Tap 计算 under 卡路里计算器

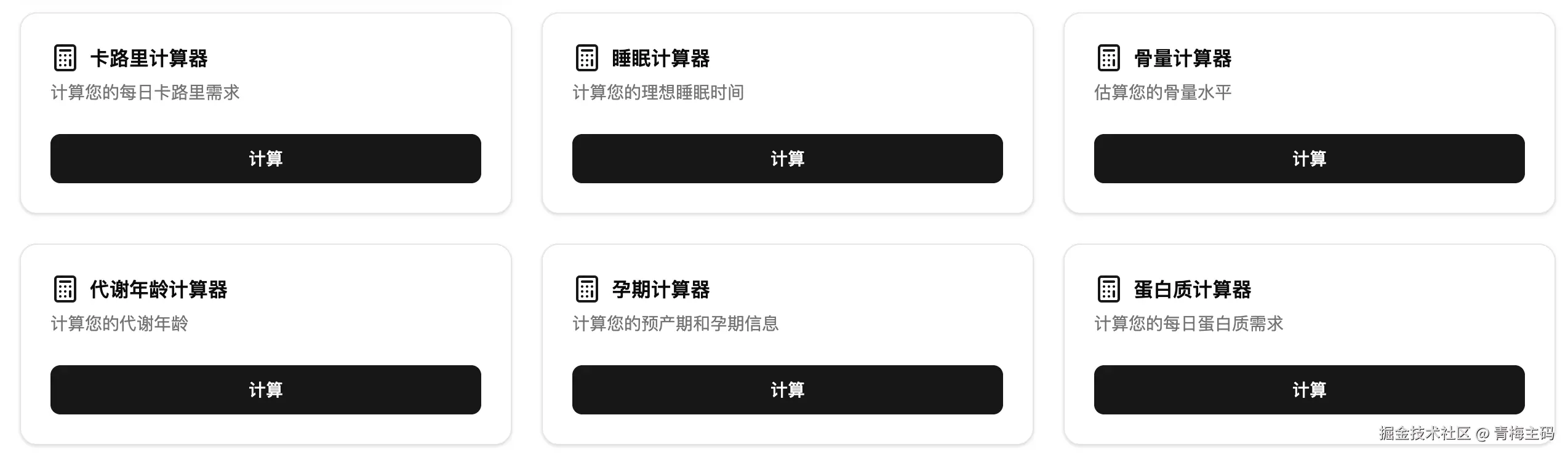click(x=265, y=159)
